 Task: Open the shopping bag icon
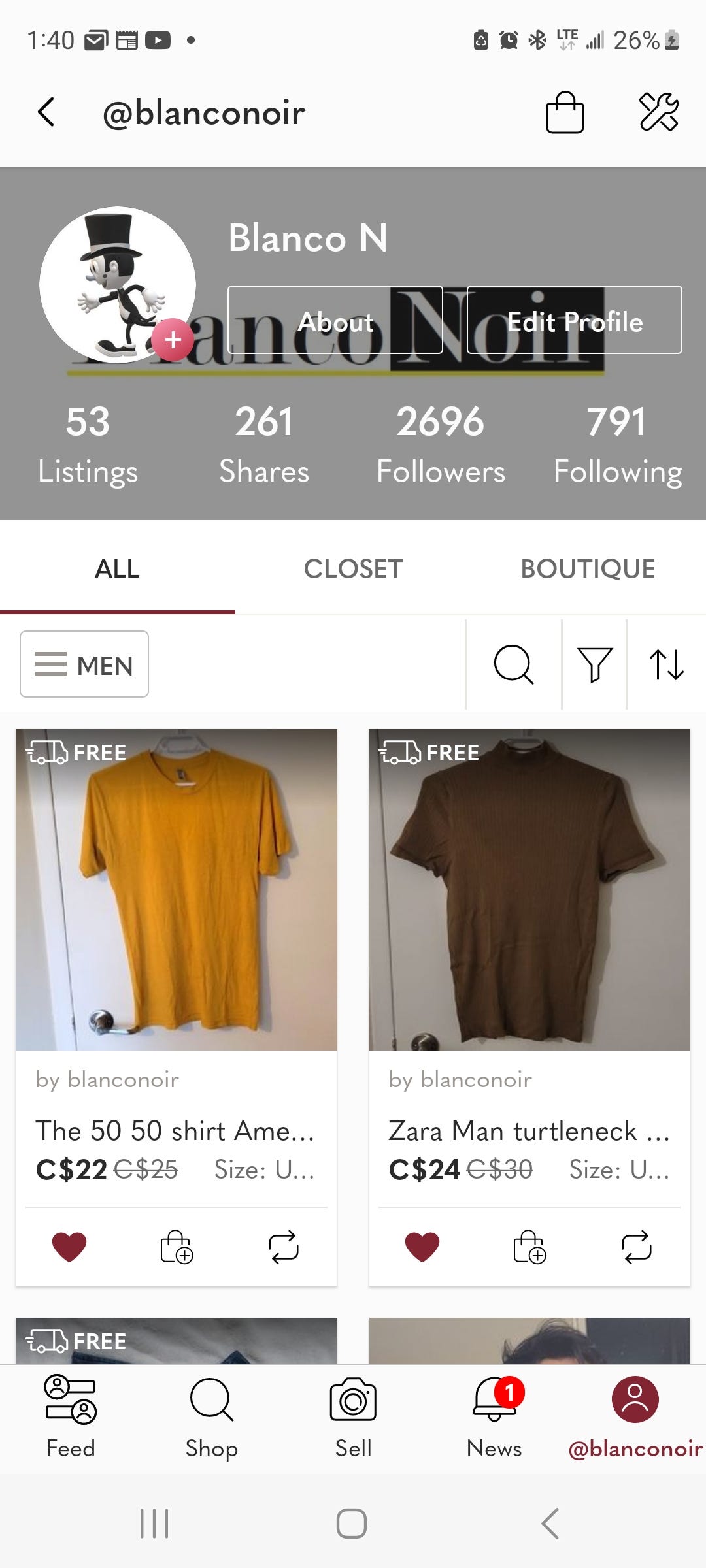tap(563, 112)
